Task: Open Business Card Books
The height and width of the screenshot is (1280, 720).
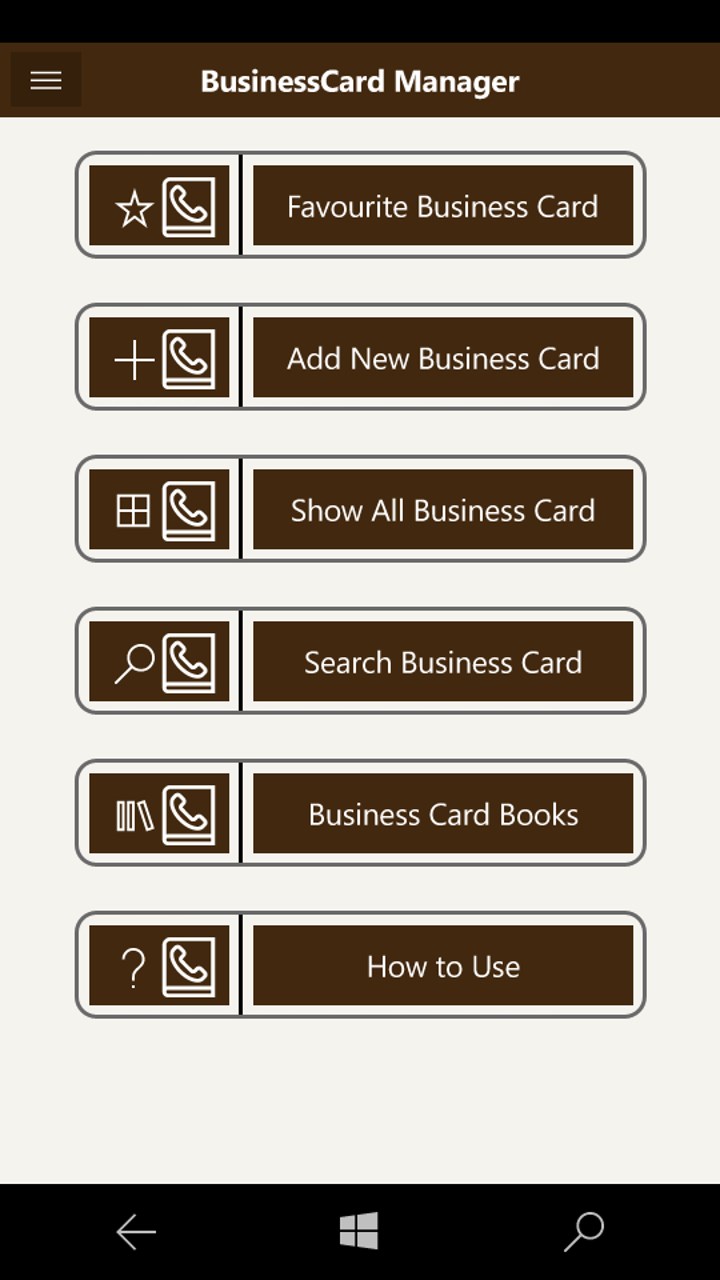Action: [x=443, y=814]
